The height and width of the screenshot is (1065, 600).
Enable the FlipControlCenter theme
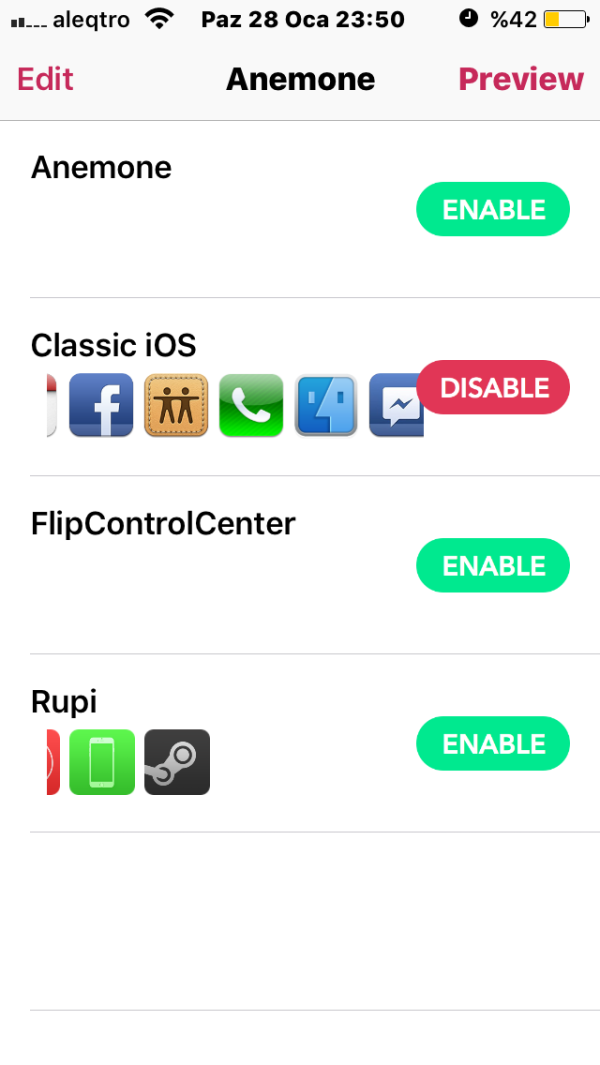pyautogui.click(x=493, y=566)
